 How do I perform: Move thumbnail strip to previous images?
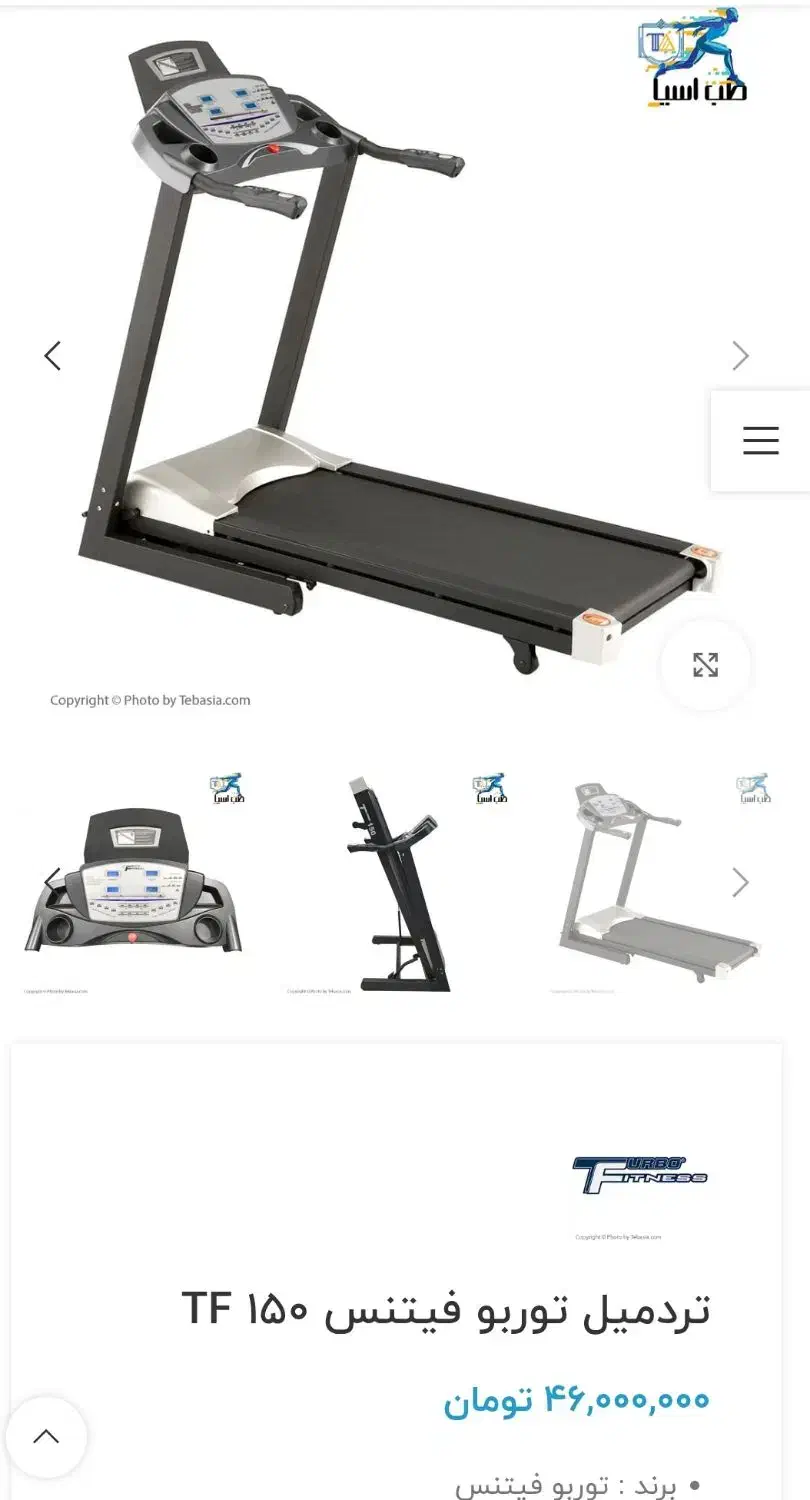click(x=52, y=882)
